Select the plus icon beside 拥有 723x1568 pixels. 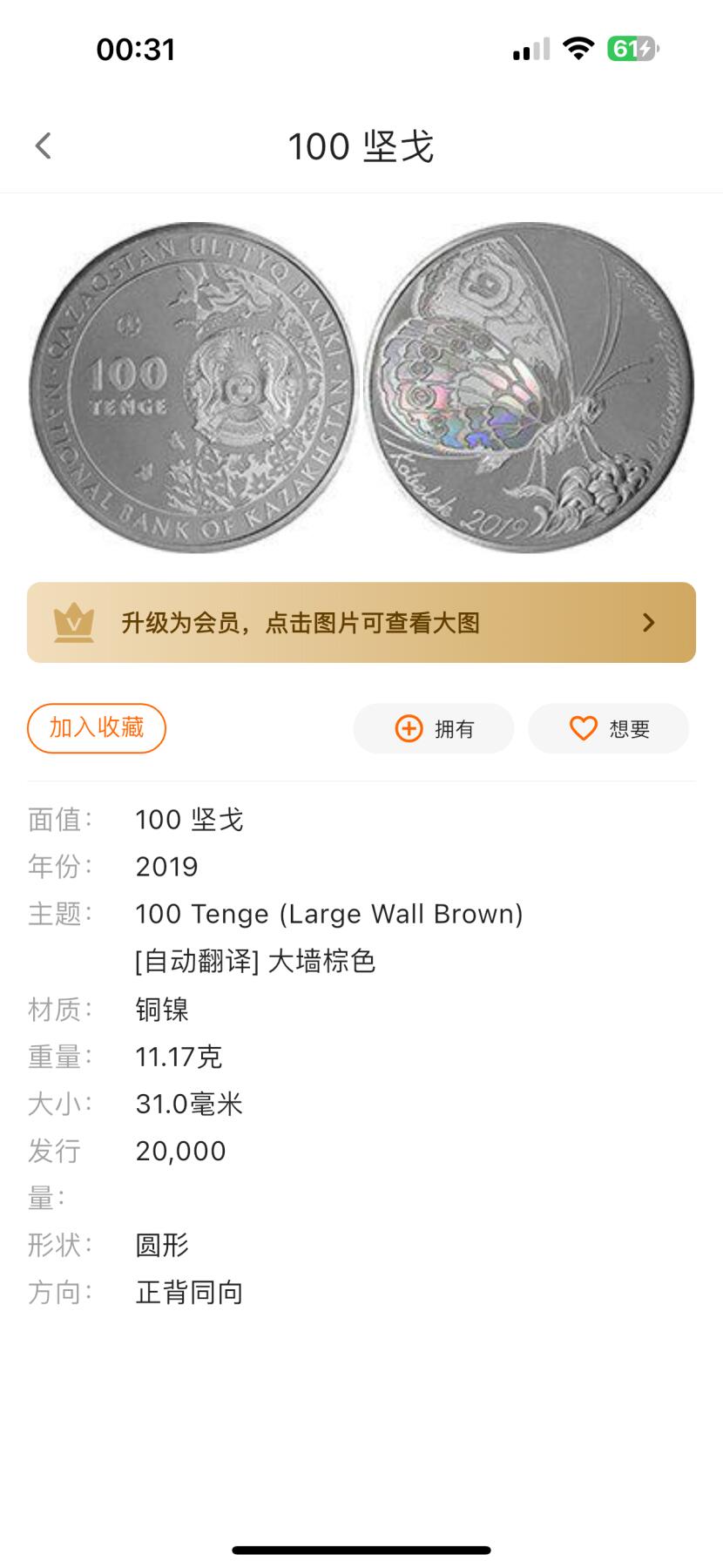point(407,728)
